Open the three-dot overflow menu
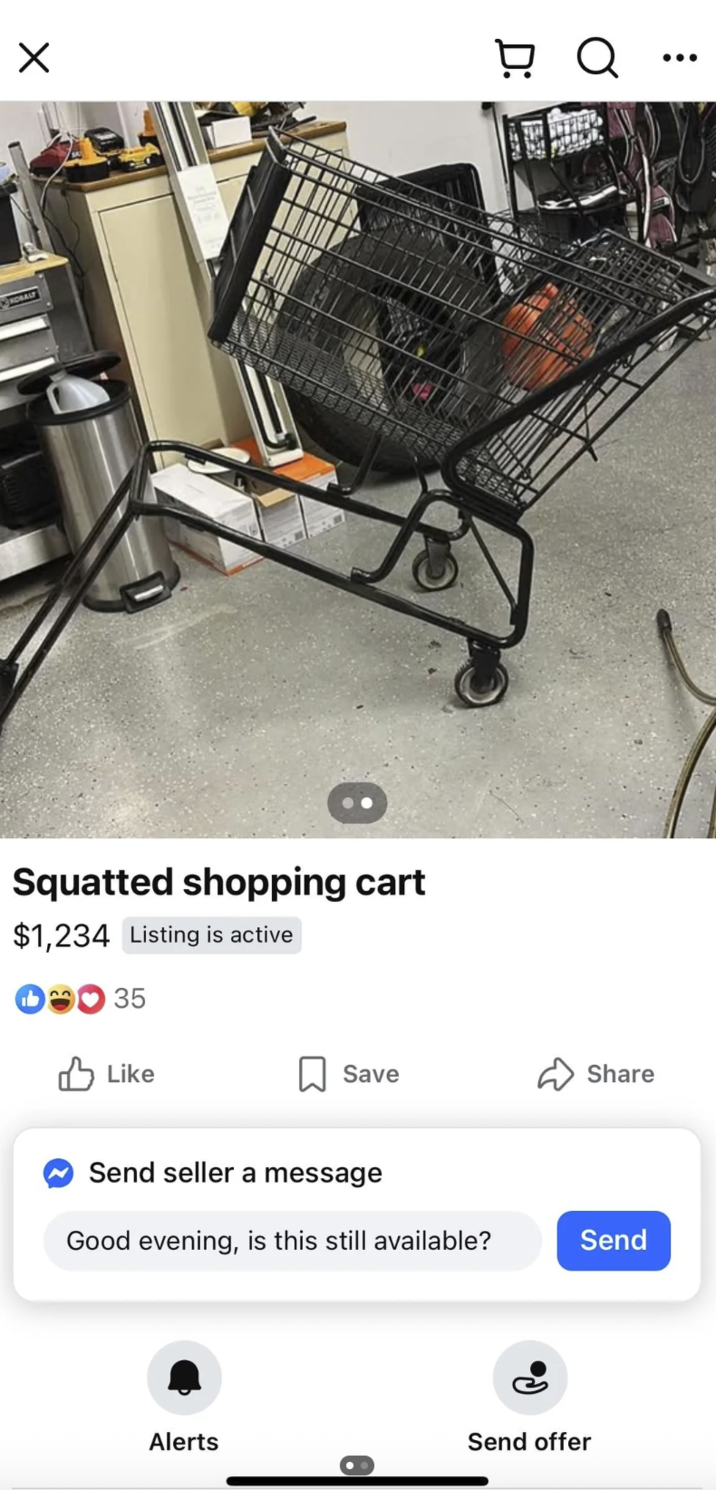Viewport: 716px width, 1490px height. tap(679, 58)
